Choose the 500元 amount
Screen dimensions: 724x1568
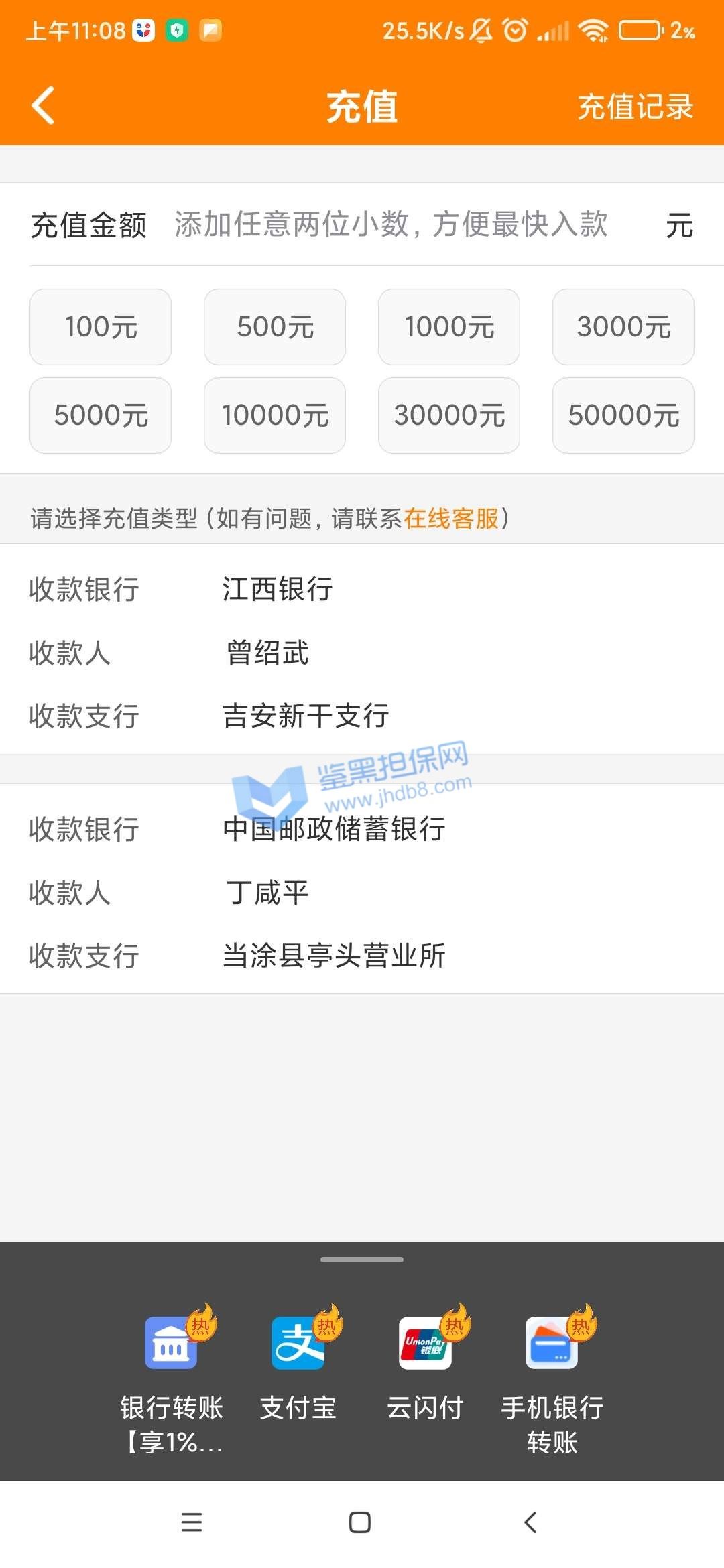pos(275,327)
